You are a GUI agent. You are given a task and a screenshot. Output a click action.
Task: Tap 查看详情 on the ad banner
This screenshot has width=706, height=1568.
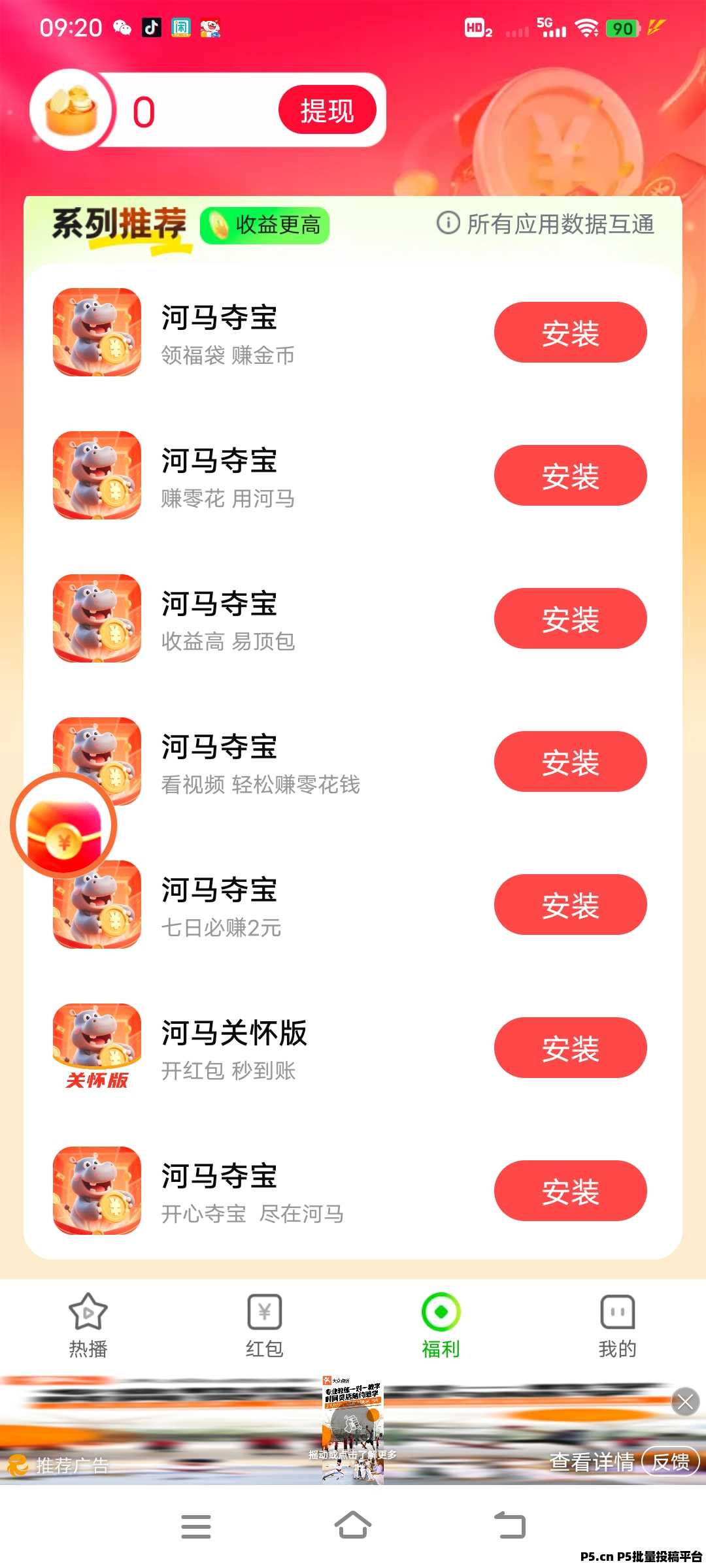point(592,1462)
